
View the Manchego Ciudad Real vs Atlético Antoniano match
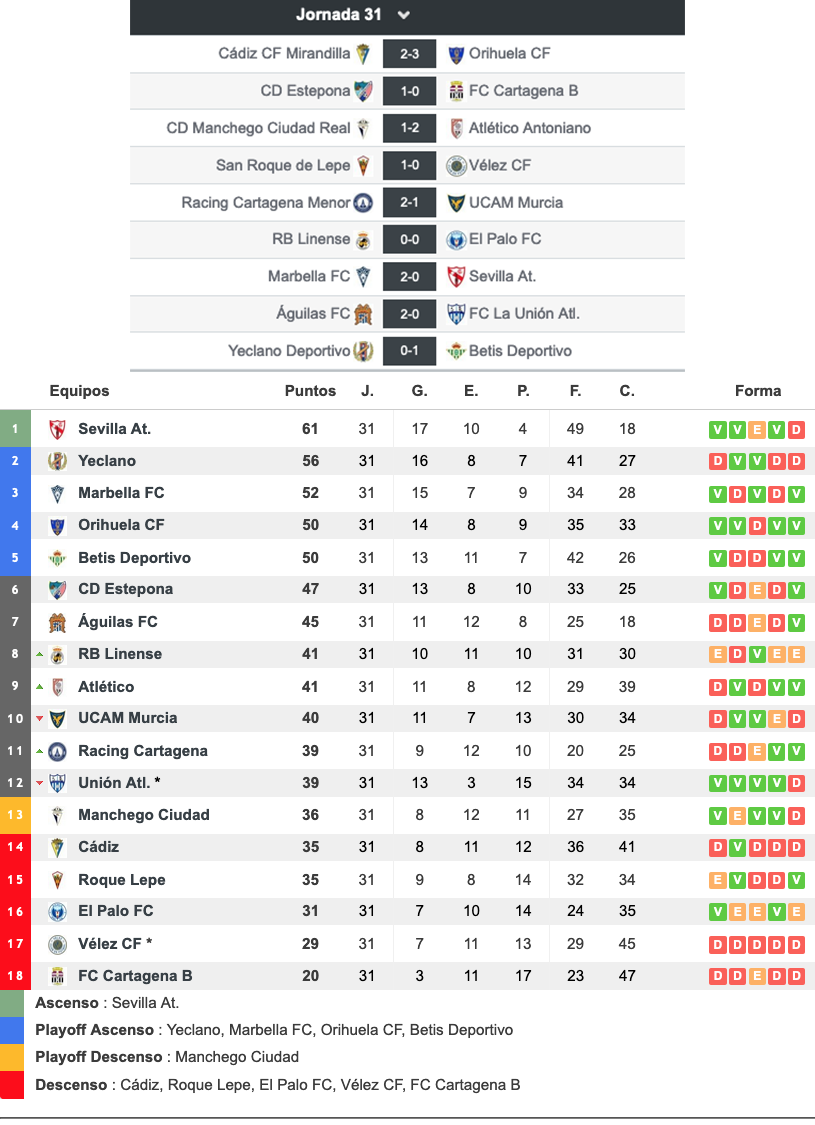coord(409,128)
